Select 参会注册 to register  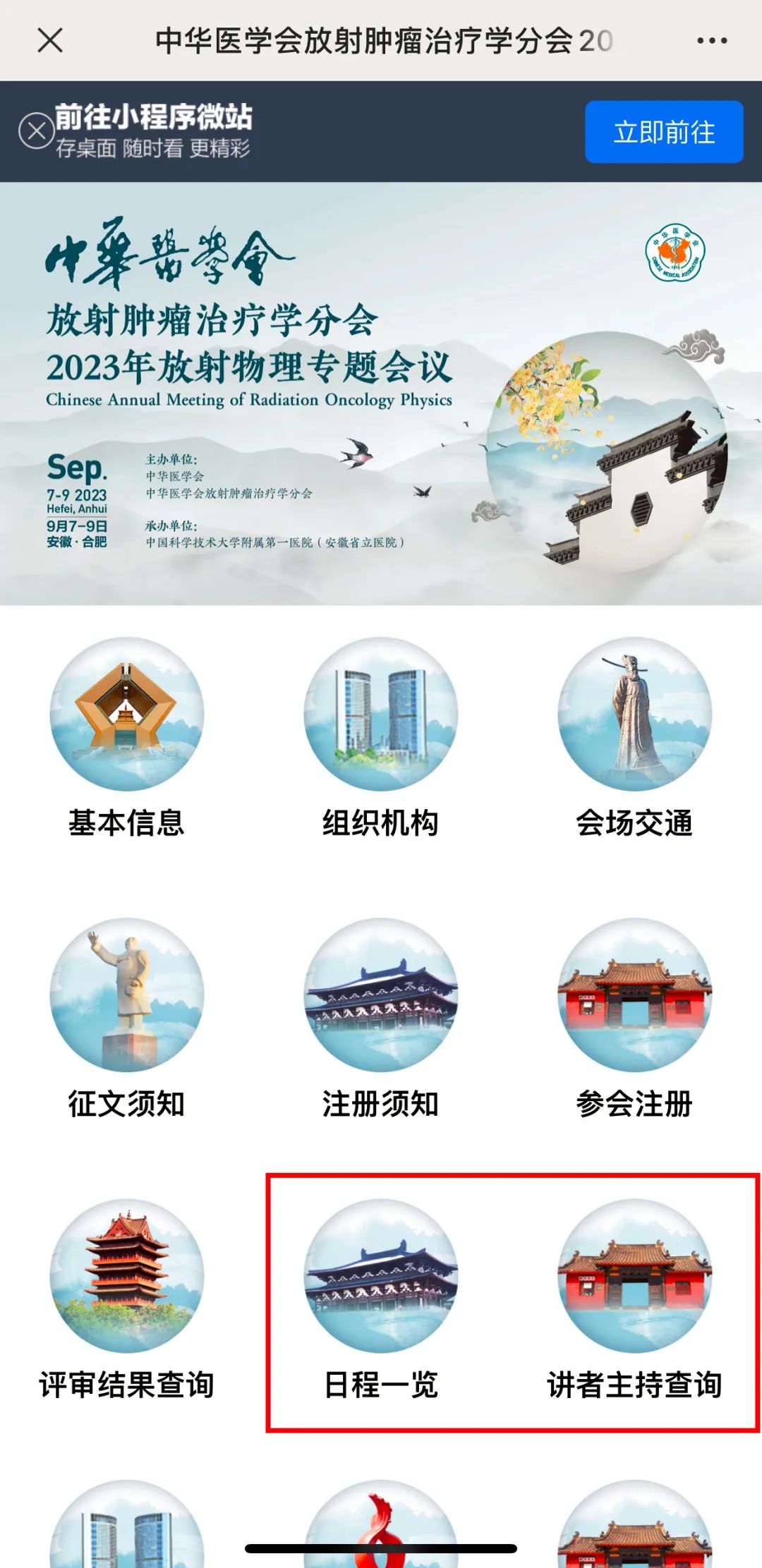(635, 1019)
